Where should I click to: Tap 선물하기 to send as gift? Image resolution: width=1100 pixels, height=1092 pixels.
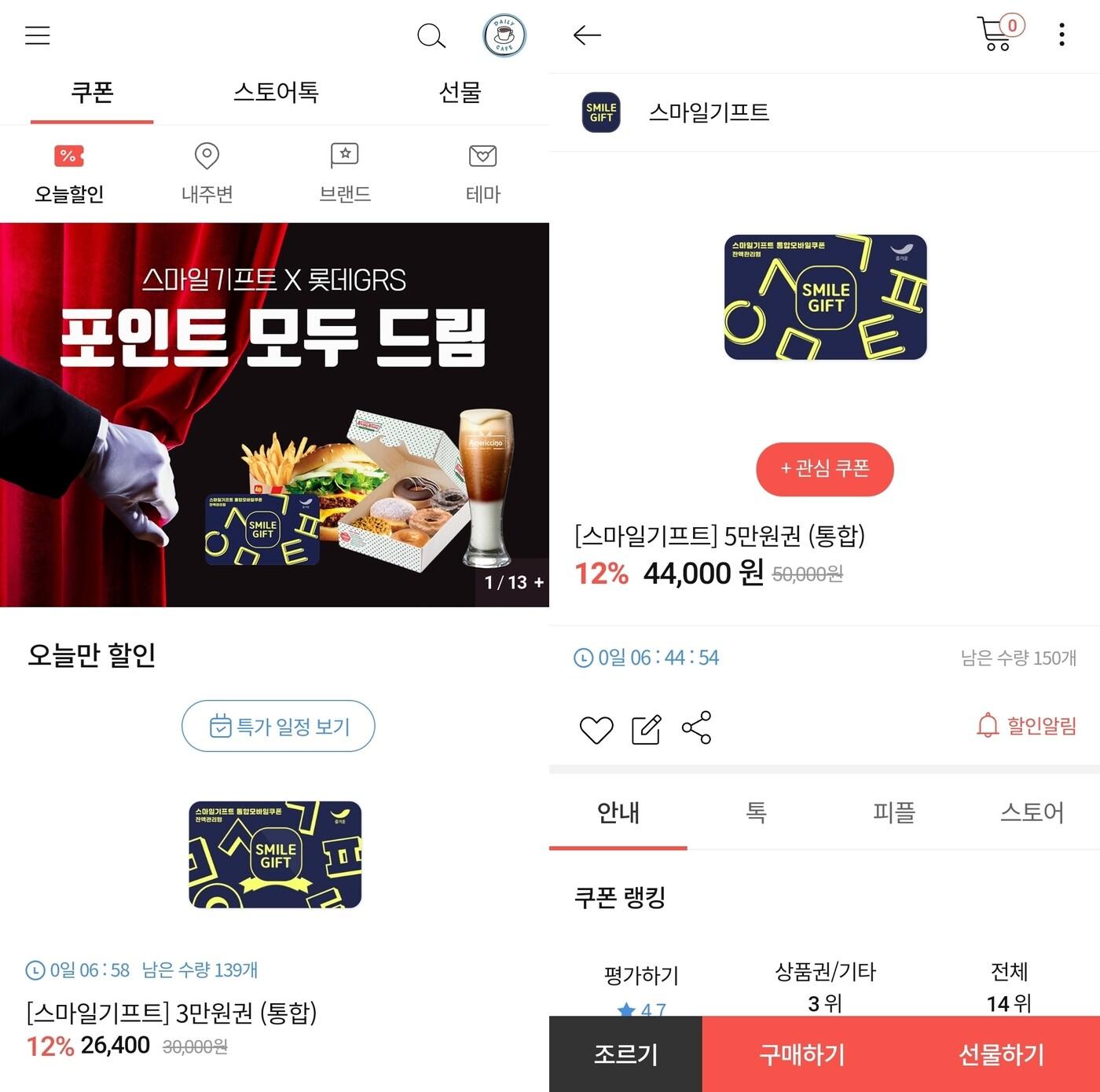pos(1001,1054)
